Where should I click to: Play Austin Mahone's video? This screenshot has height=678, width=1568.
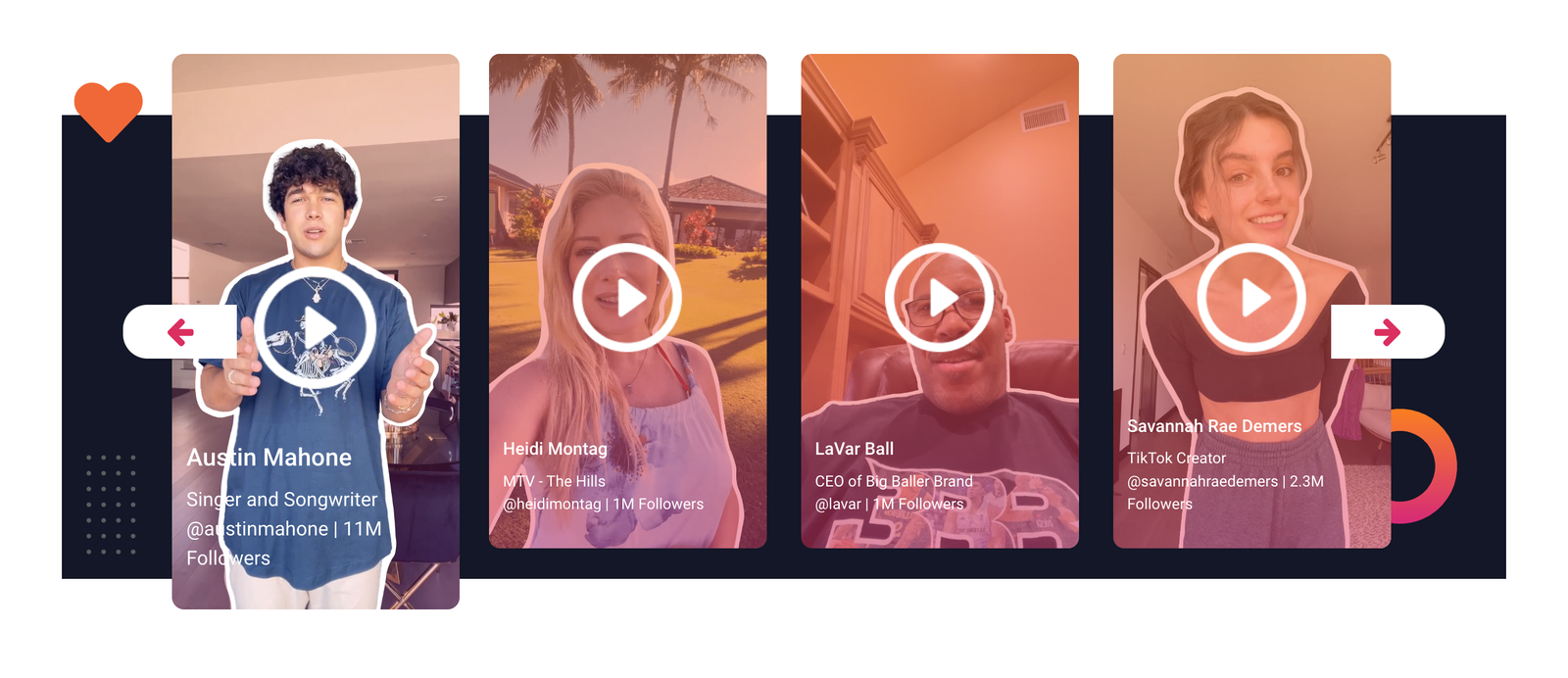click(316, 328)
